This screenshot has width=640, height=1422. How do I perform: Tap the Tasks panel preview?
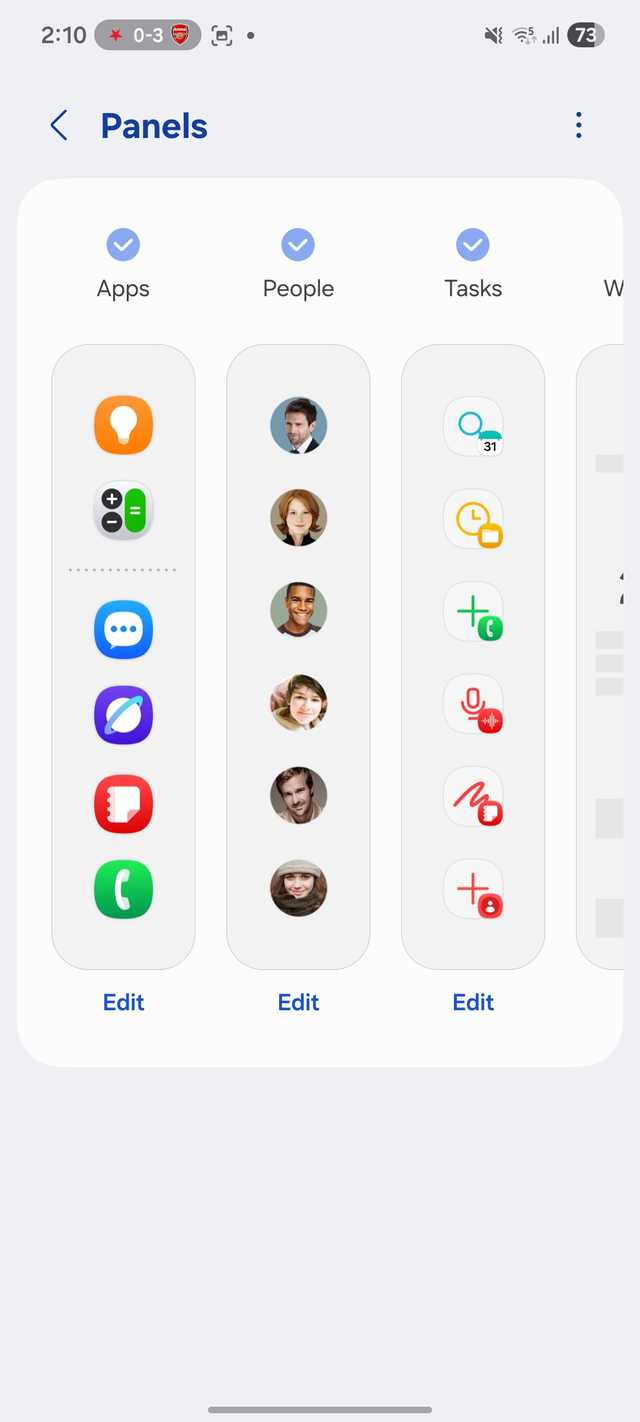[473, 656]
